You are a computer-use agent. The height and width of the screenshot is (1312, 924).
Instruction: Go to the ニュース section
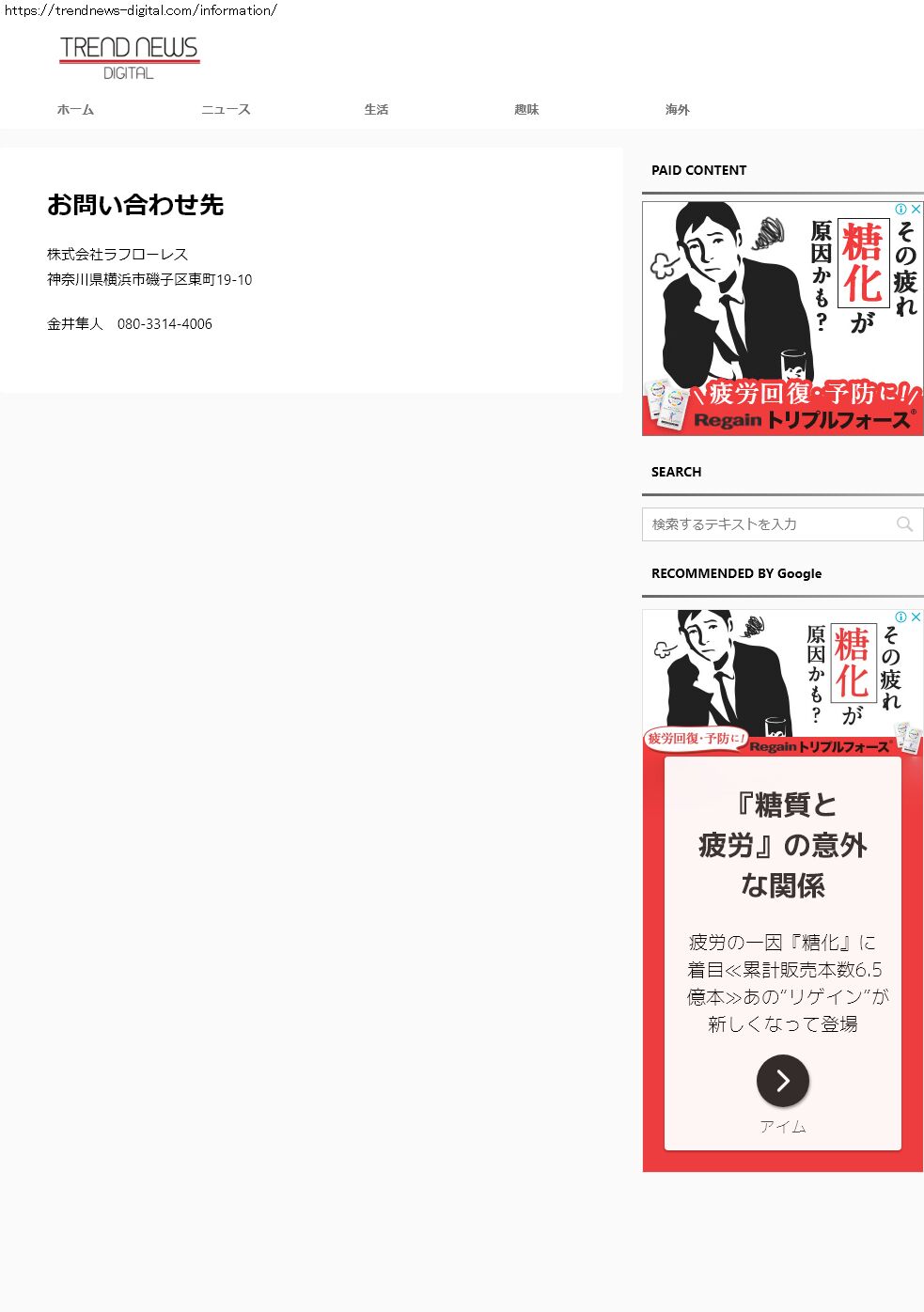coord(226,110)
